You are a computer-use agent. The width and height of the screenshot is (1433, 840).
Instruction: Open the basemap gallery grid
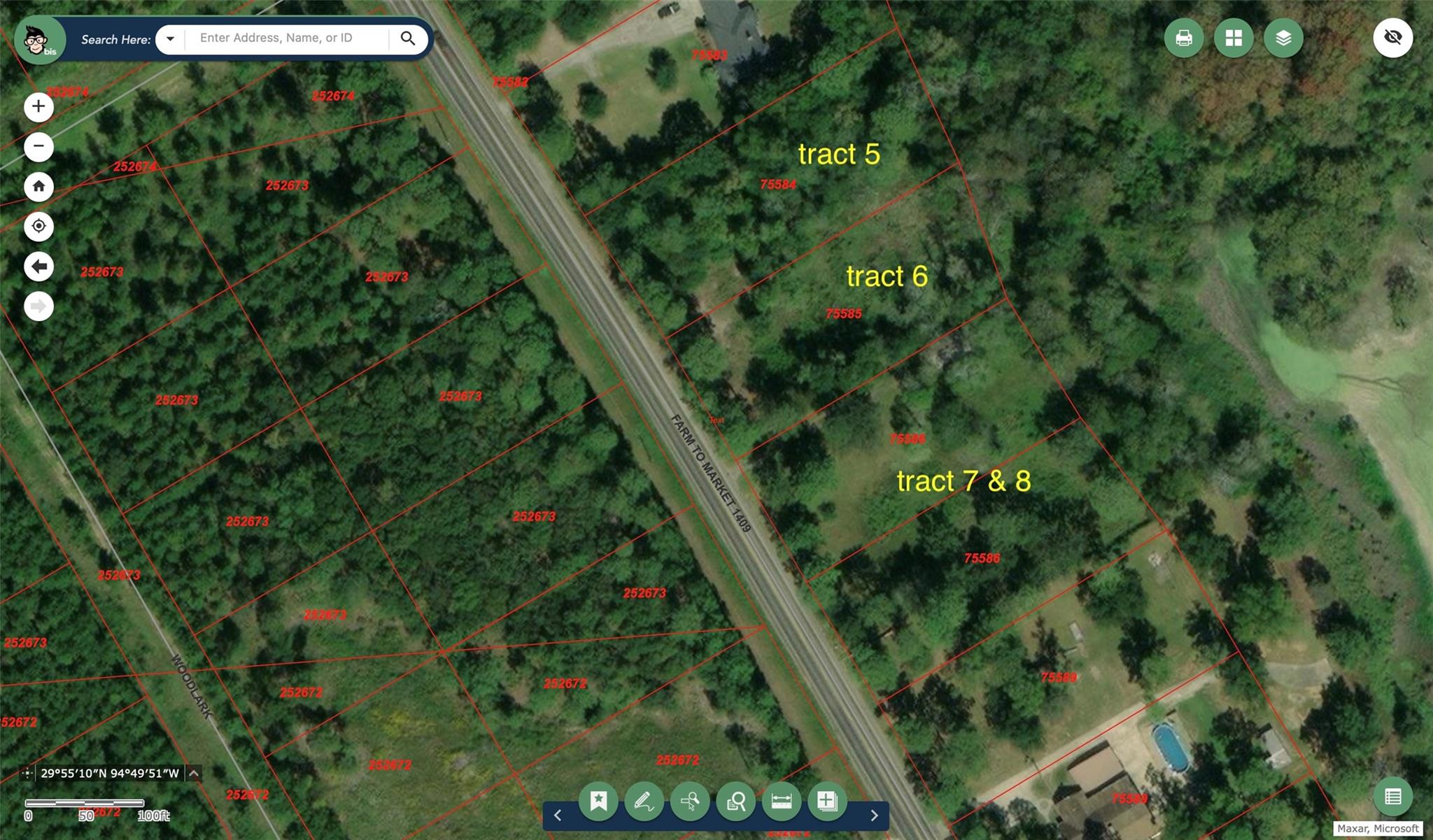tap(1234, 38)
